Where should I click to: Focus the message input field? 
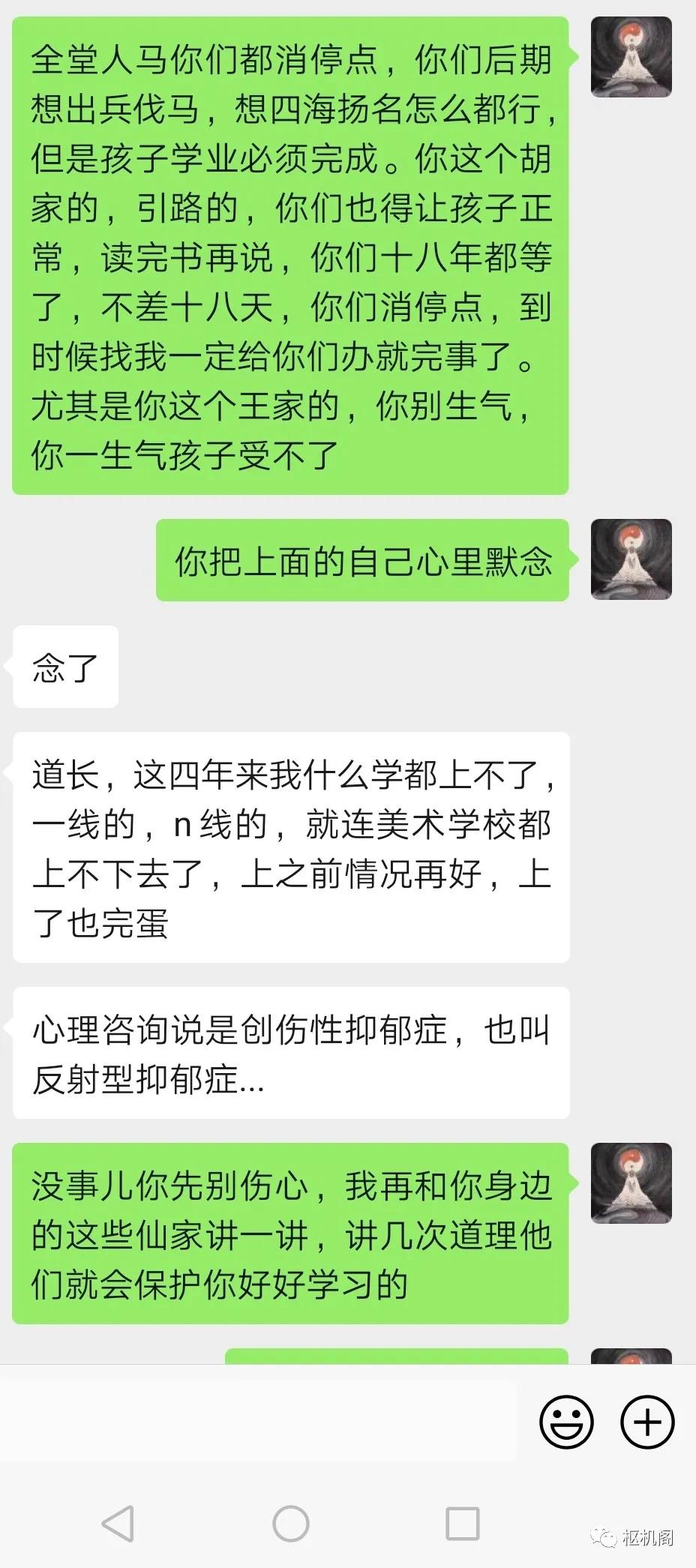259,1421
